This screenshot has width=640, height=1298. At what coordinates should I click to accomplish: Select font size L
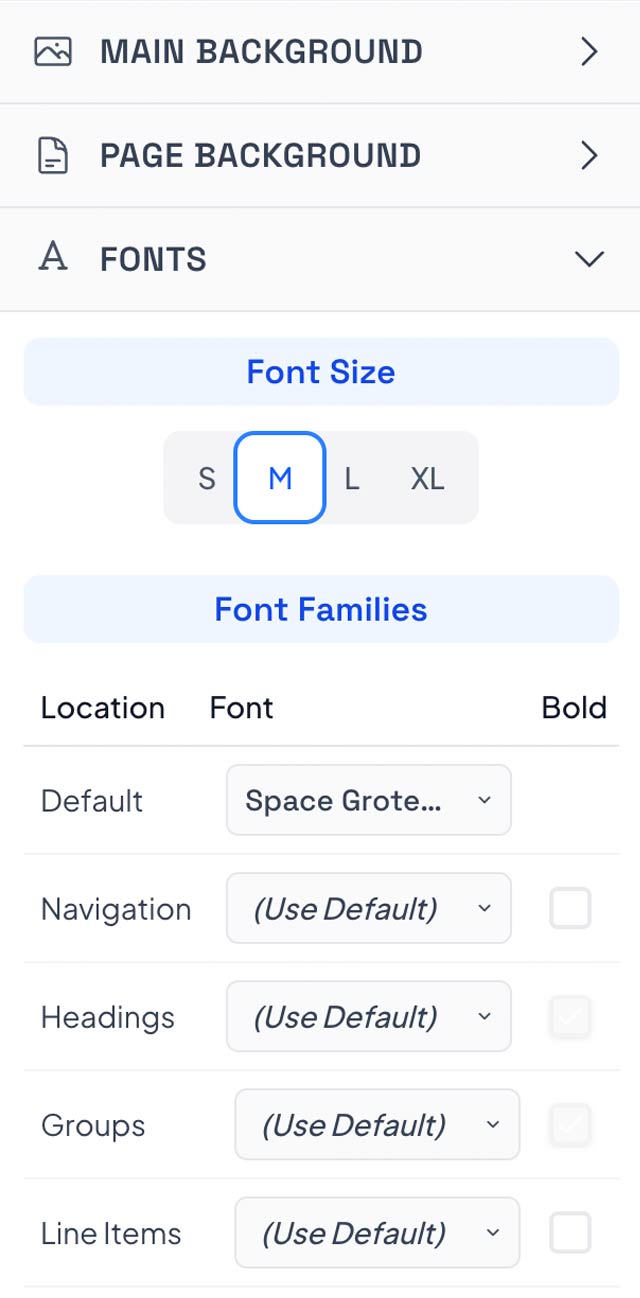[x=352, y=479]
